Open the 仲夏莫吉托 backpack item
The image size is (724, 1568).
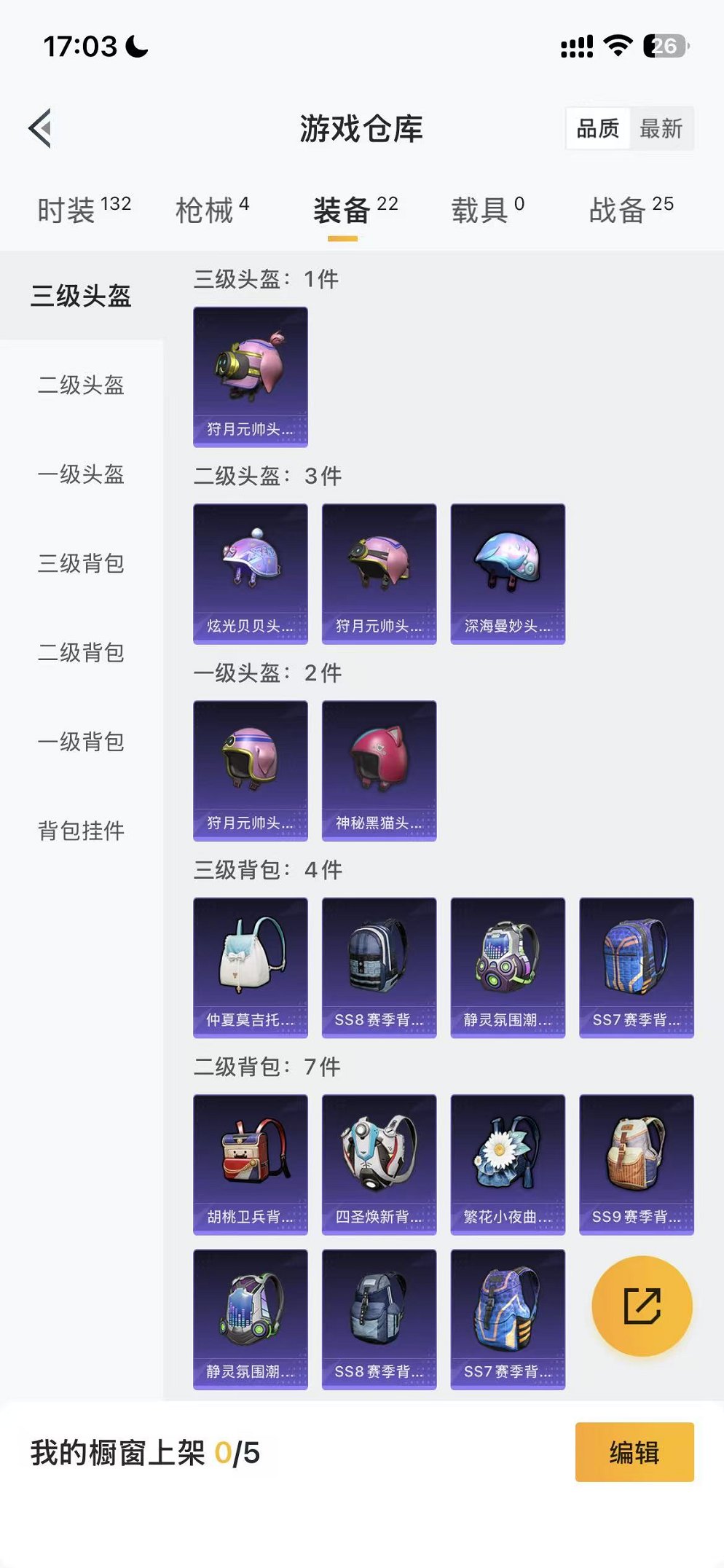coord(251,967)
